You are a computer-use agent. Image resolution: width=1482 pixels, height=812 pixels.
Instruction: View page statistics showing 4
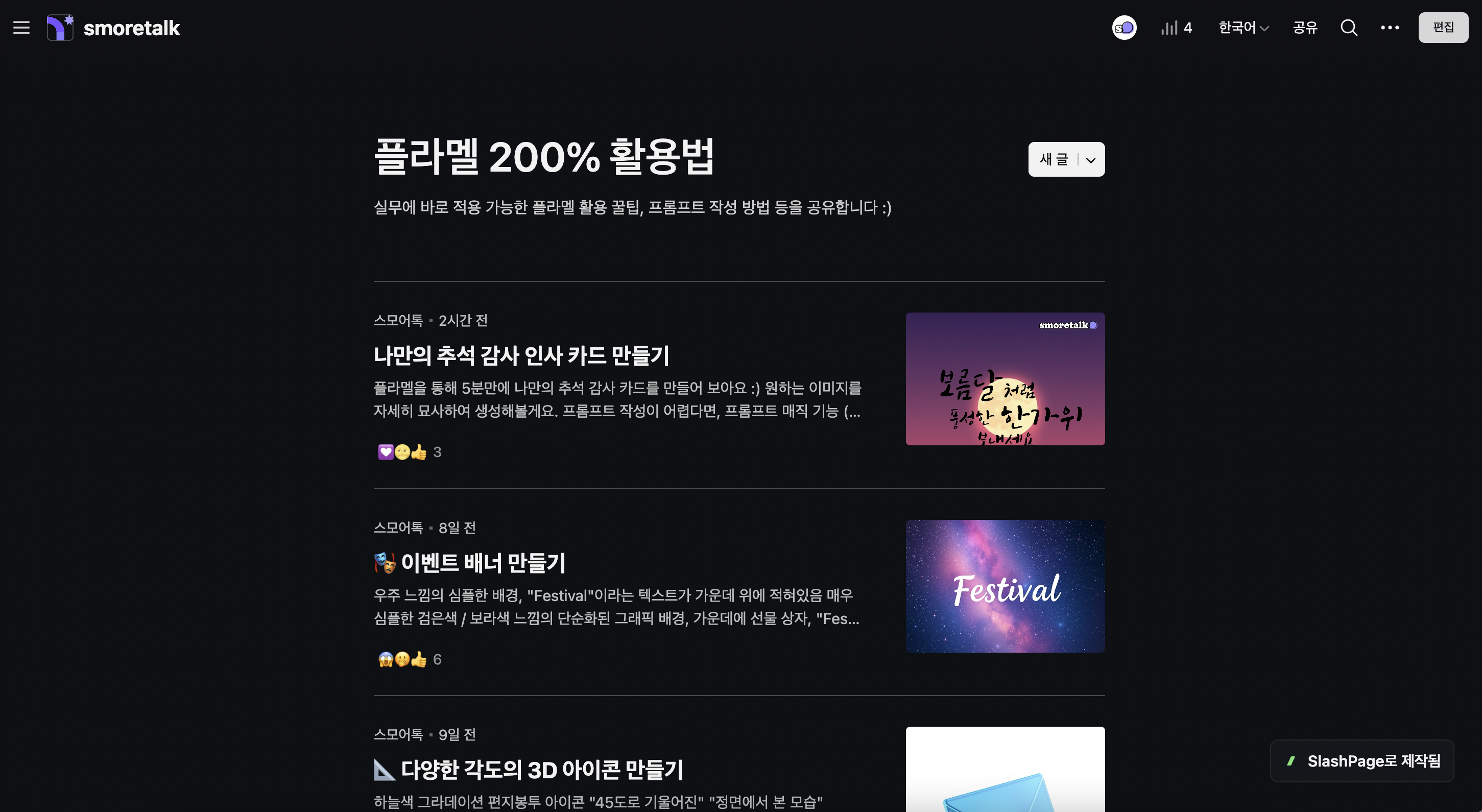(1176, 28)
